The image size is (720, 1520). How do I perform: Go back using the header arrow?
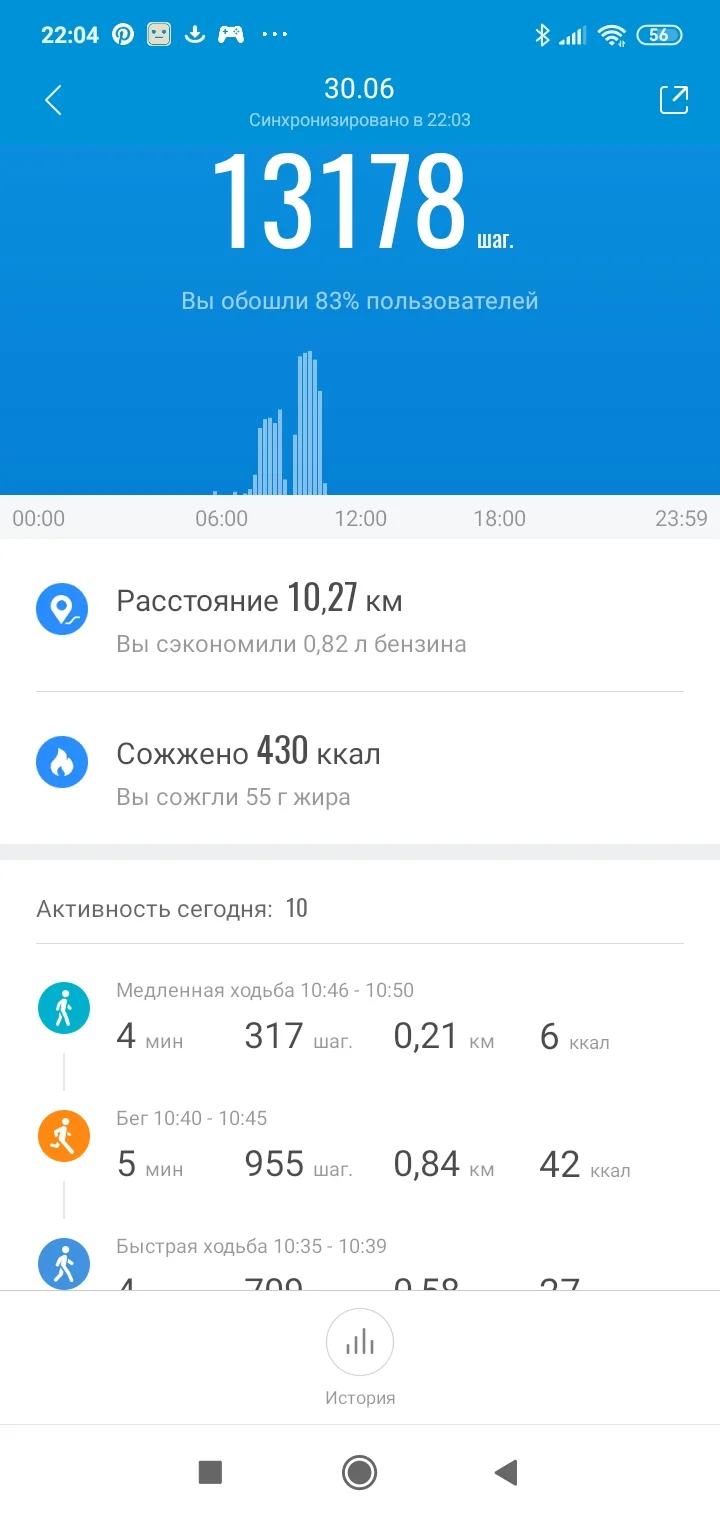[x=53, y=100]
